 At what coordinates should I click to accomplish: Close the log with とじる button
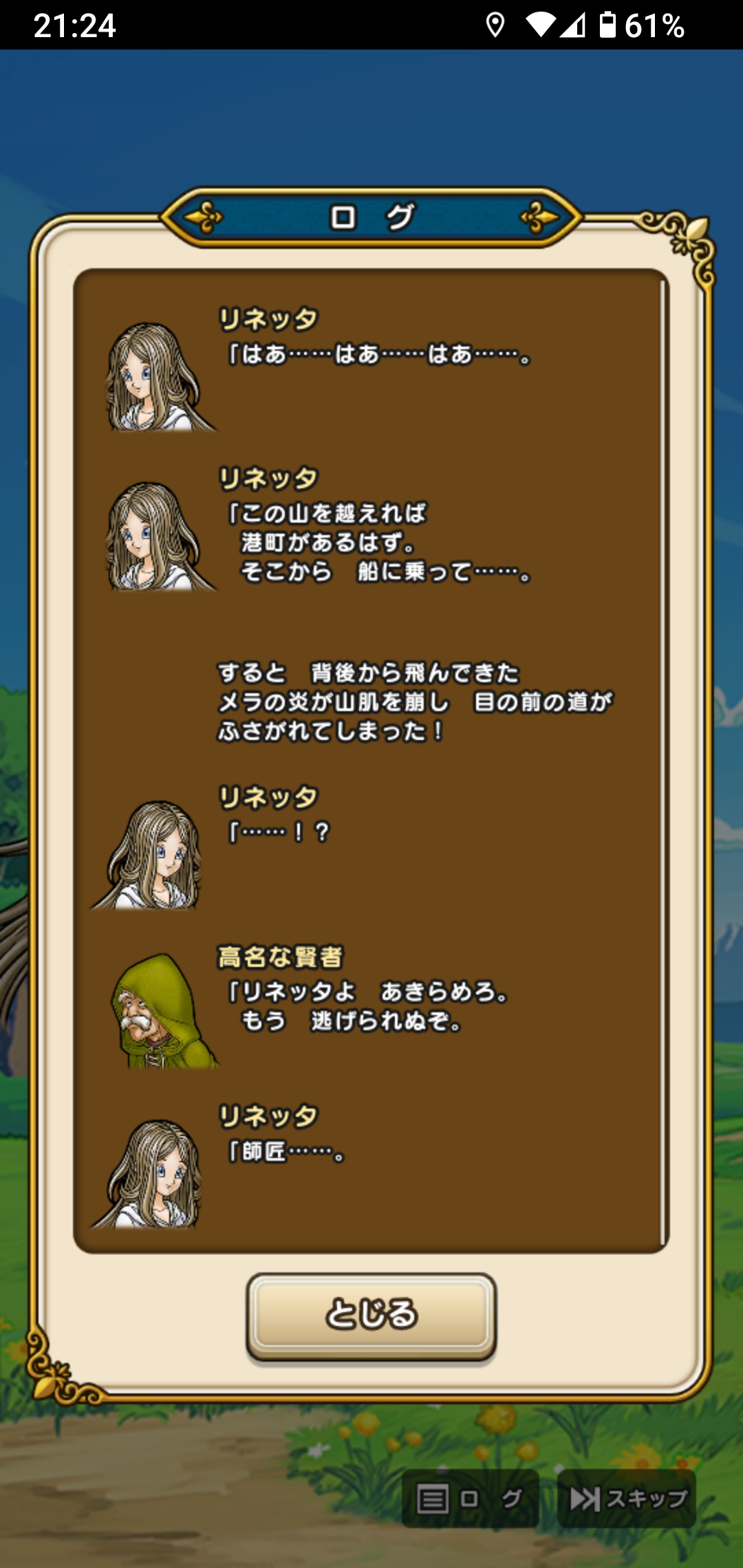tap(371, 1315)
